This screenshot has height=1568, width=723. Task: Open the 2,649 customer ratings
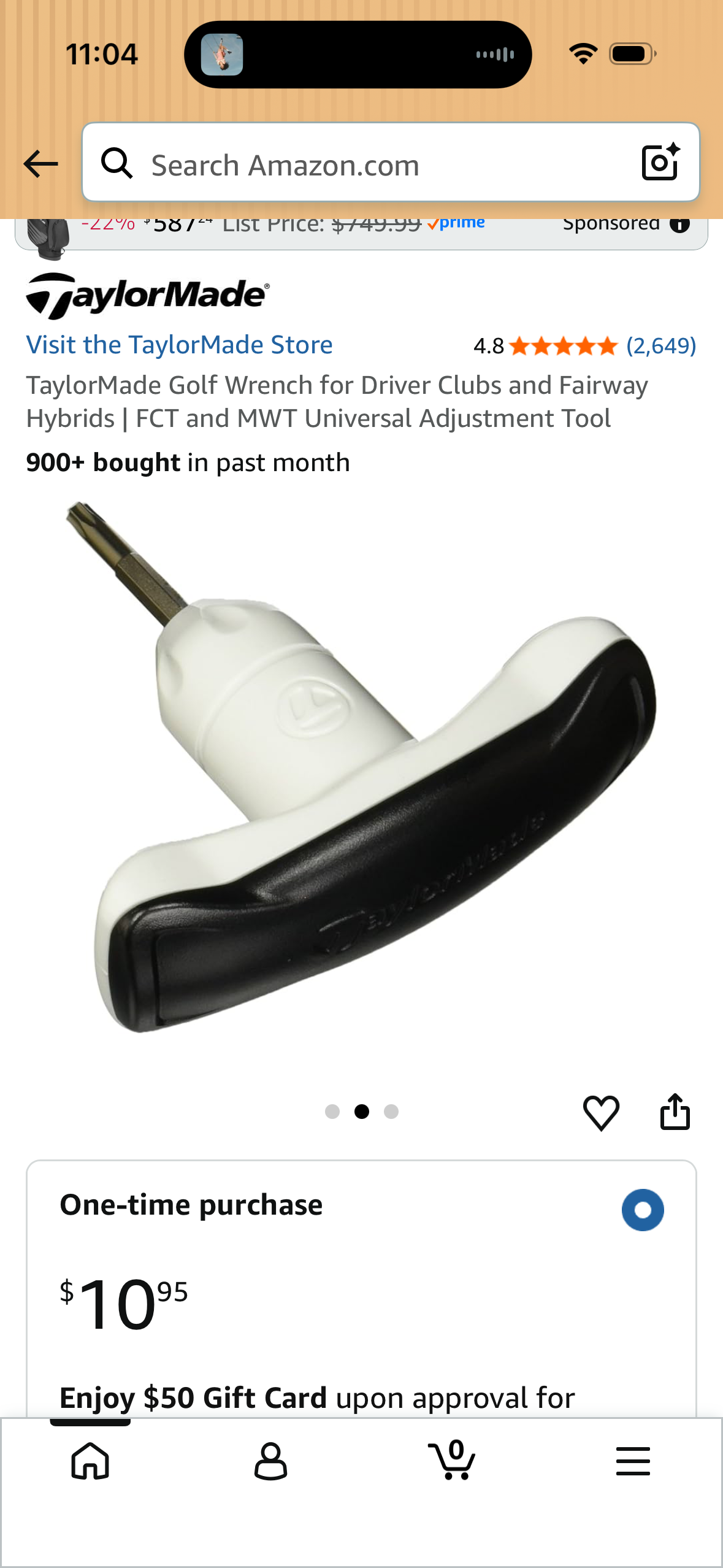pos(660,346)
